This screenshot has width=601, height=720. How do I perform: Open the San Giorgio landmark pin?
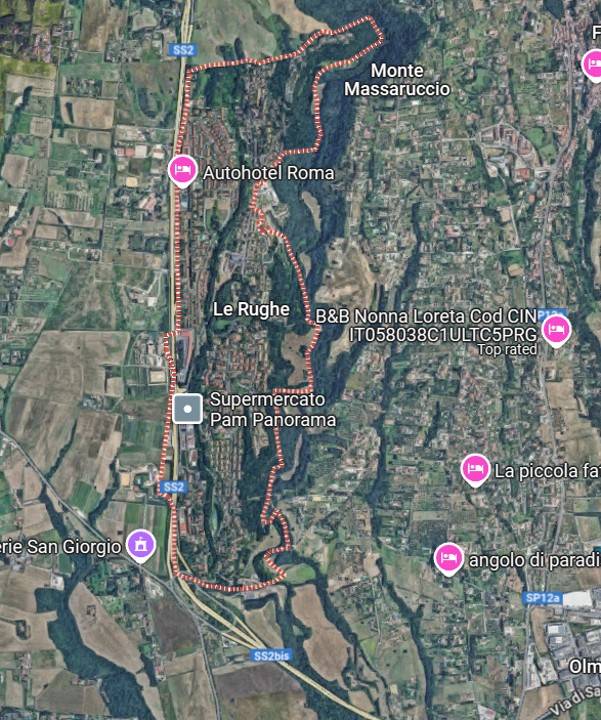(x=141, y=545)
